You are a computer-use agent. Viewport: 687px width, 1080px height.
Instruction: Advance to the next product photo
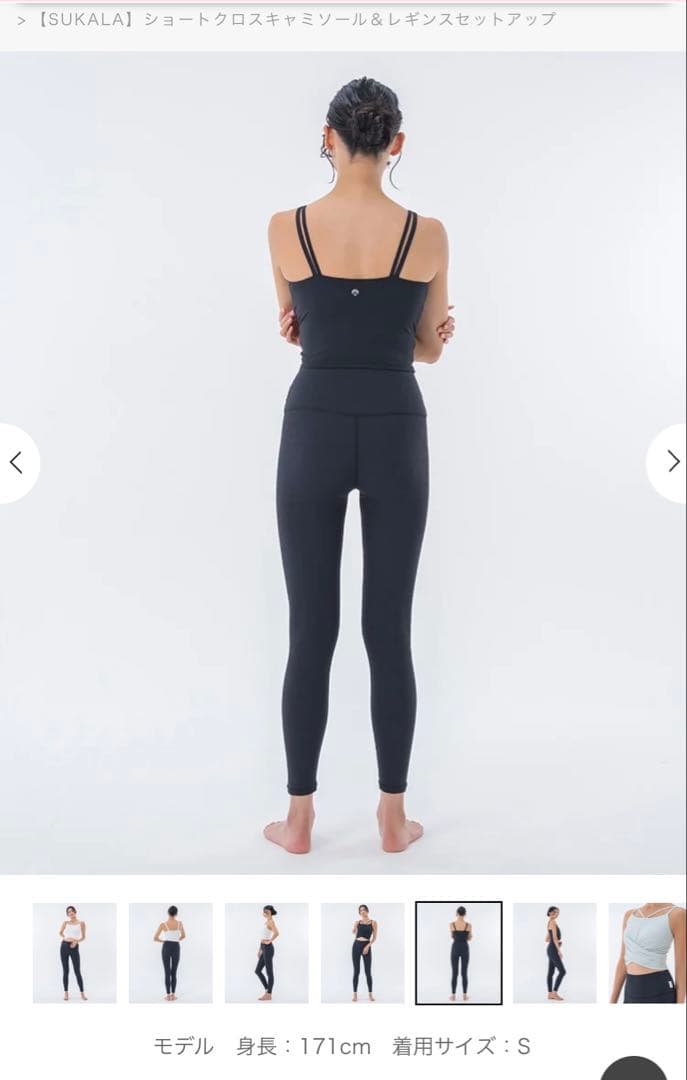click(x=672, y=462)
